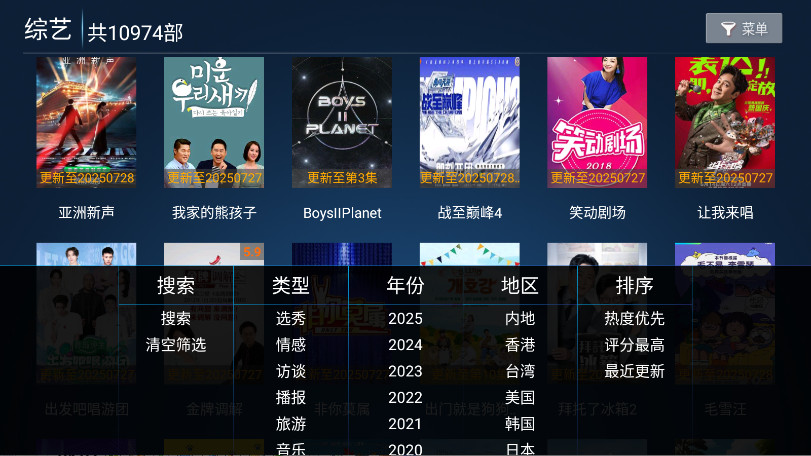The height and width of the screenshot is (456, 811).
Task: Sort by 热度优先
Action: coord(634,319)
